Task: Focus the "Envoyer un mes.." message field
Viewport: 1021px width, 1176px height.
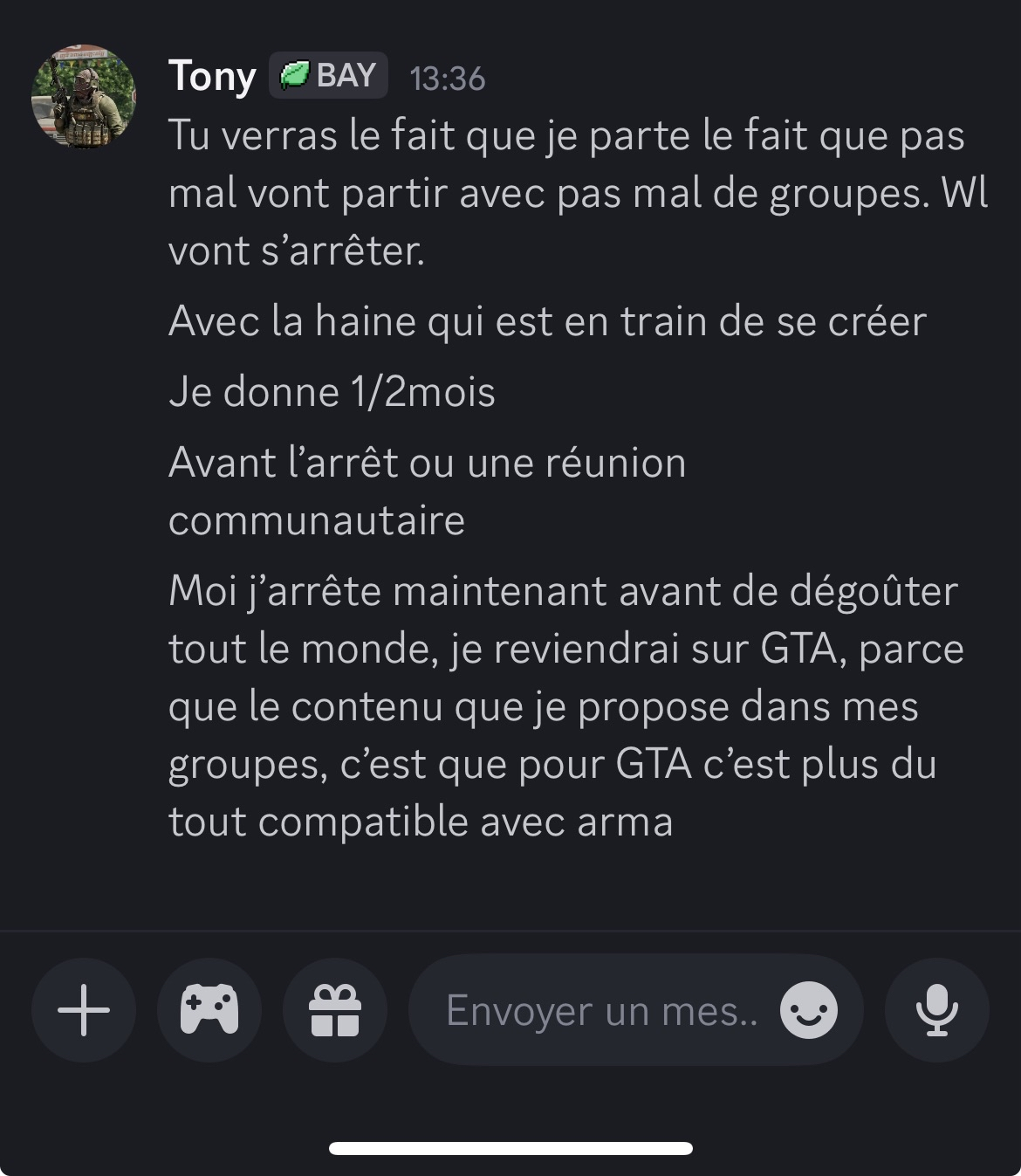Action: point(602,1010)
